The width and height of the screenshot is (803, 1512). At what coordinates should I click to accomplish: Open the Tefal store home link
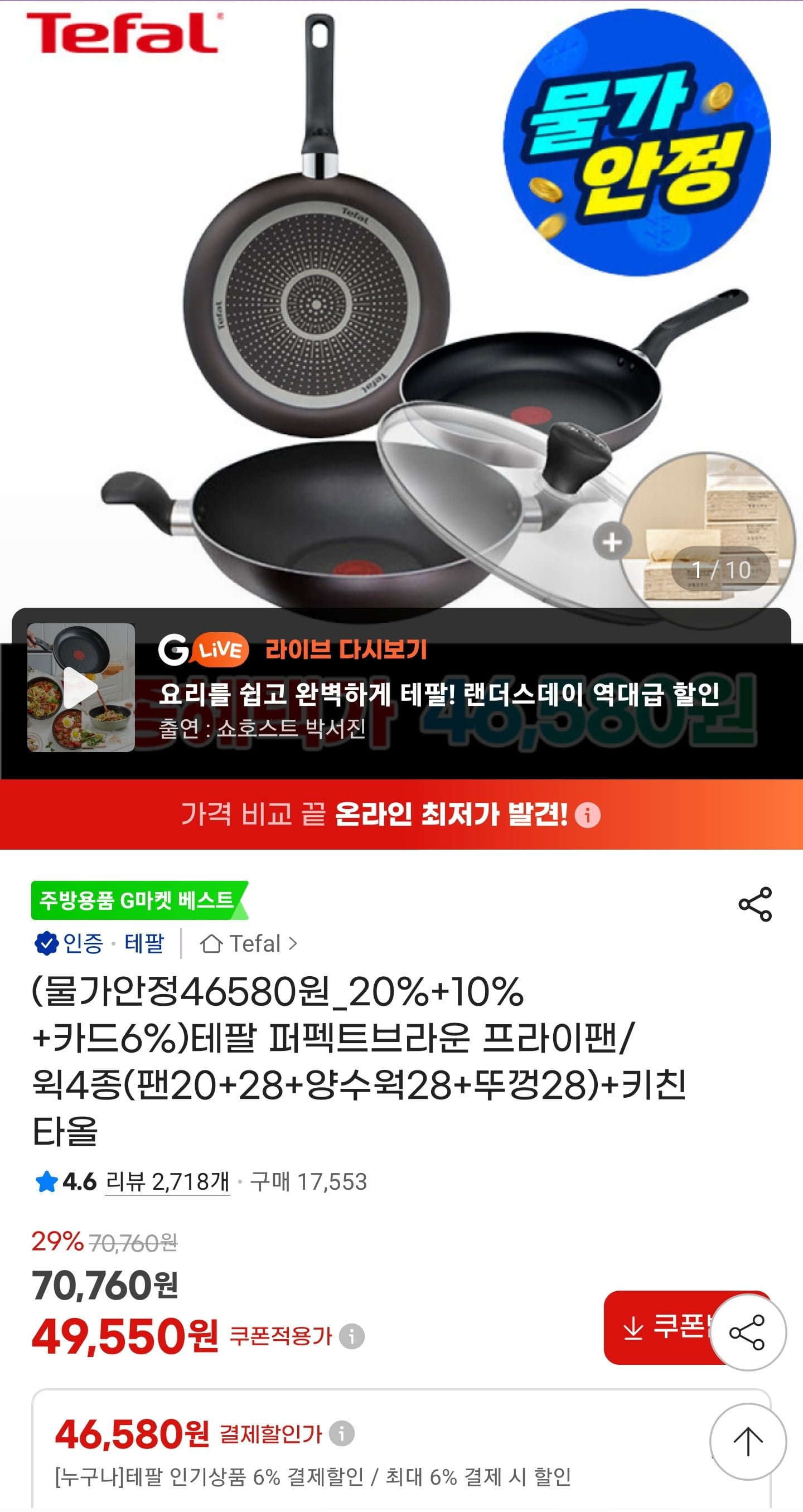tap(249, 944)
